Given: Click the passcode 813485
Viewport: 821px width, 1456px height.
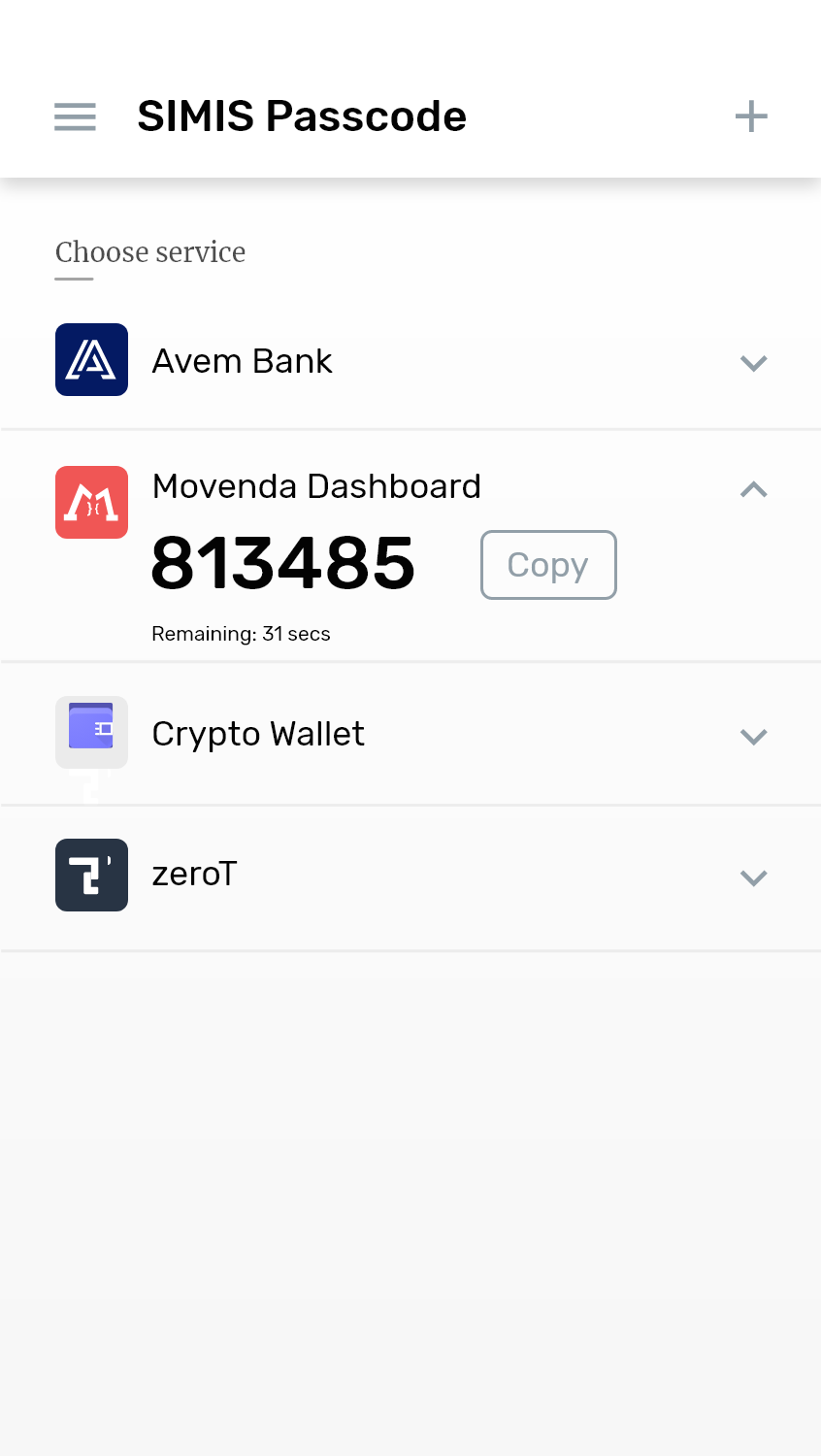Looking at the screenshot, I should click(282, 565).
